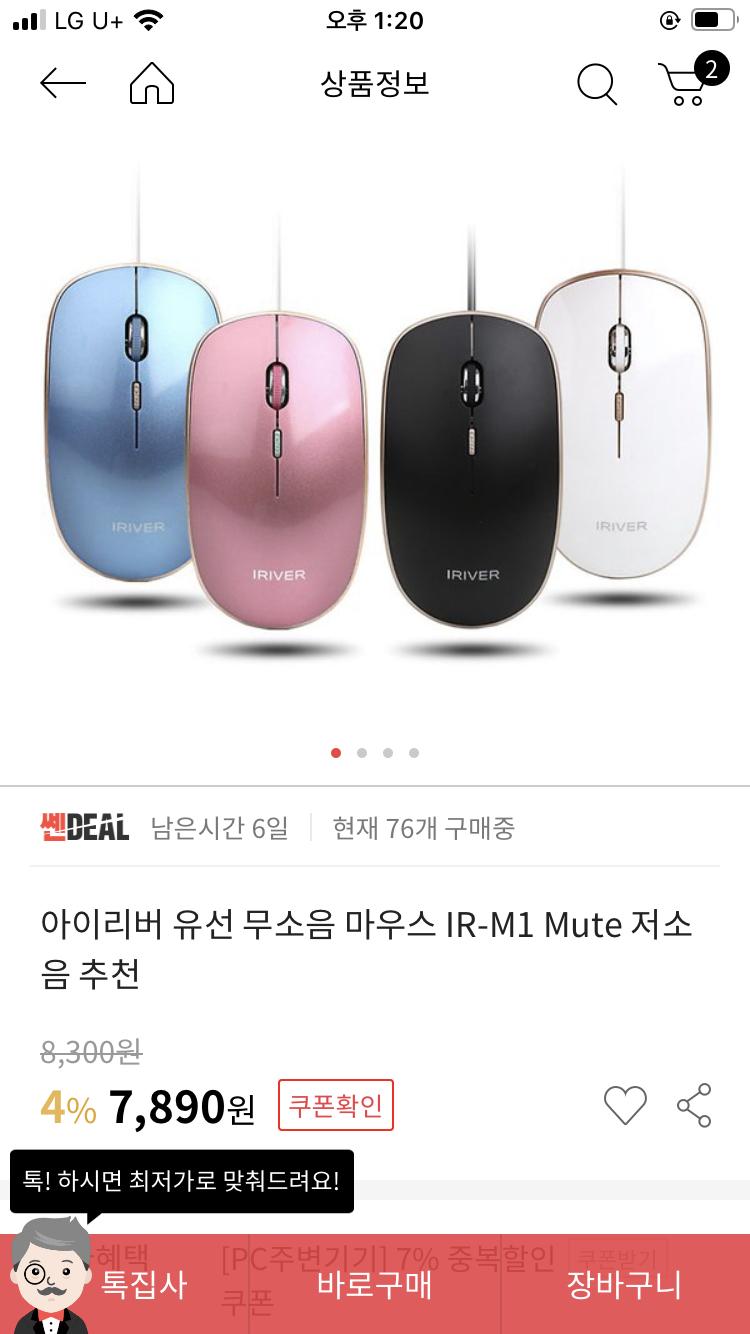Tap the 쿠폰확인 coupon button
This screenshot has width=750, height=1334.
point(336,1105)
